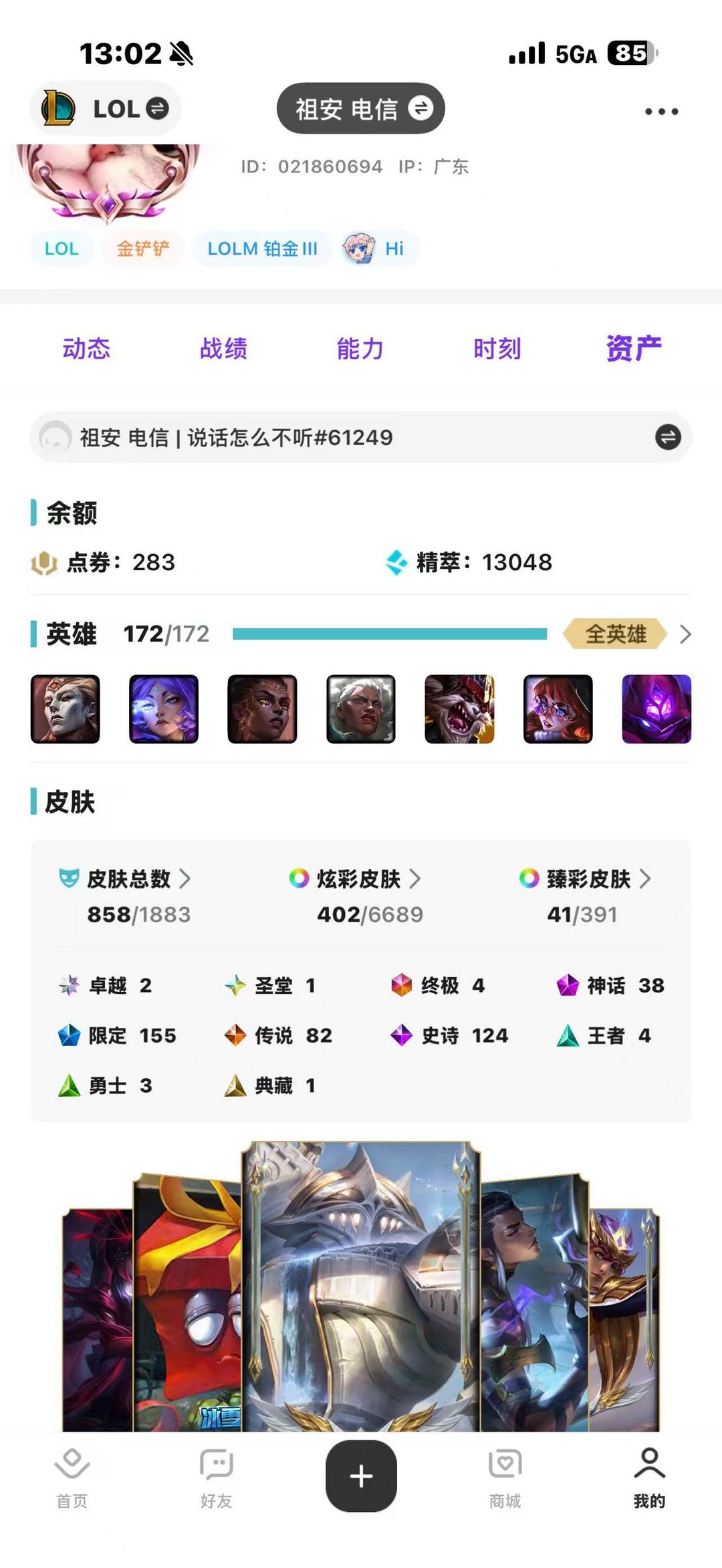Tap the LOLM 铂金 III chip
The image size is (722, 1568).
[x=262, y=249]
